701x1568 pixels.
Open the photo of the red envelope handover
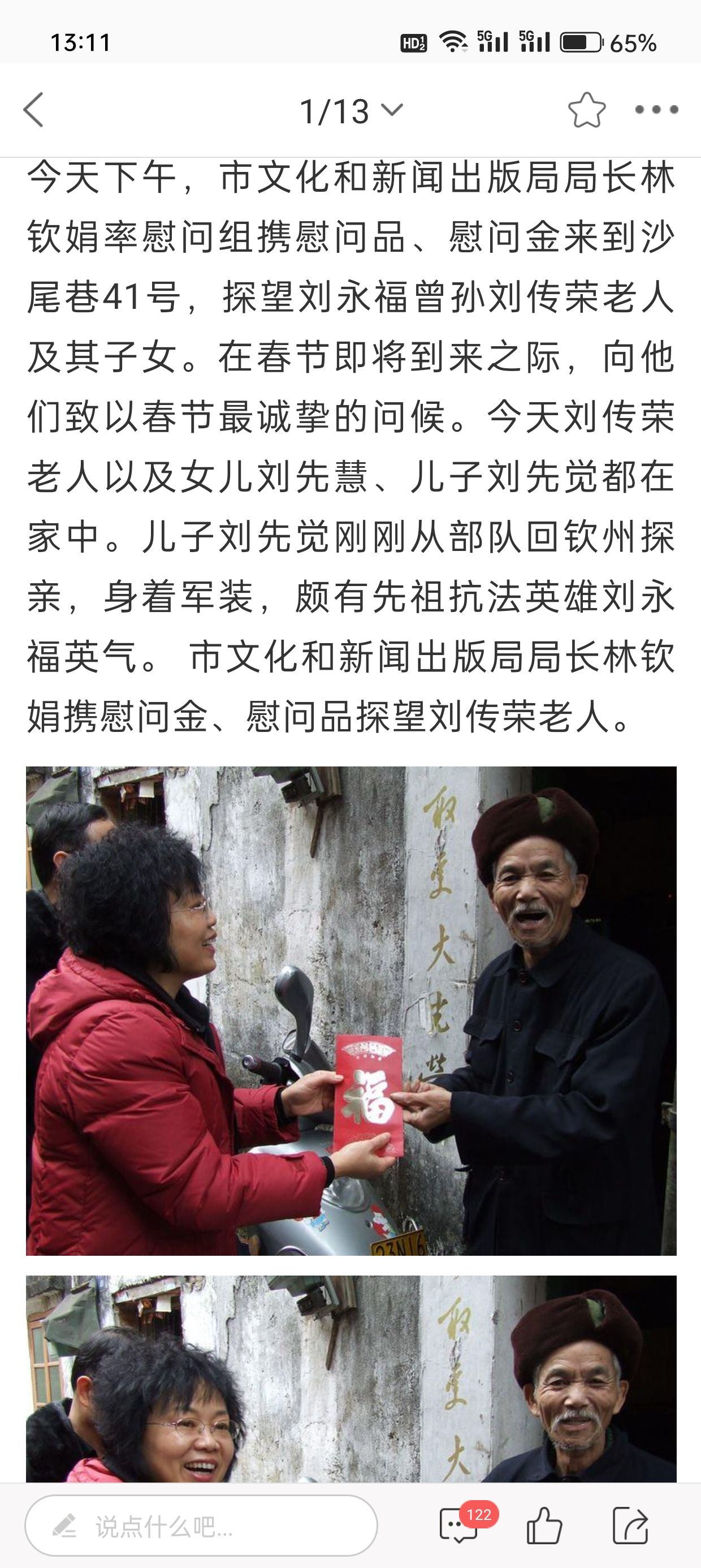(351, 1010)
